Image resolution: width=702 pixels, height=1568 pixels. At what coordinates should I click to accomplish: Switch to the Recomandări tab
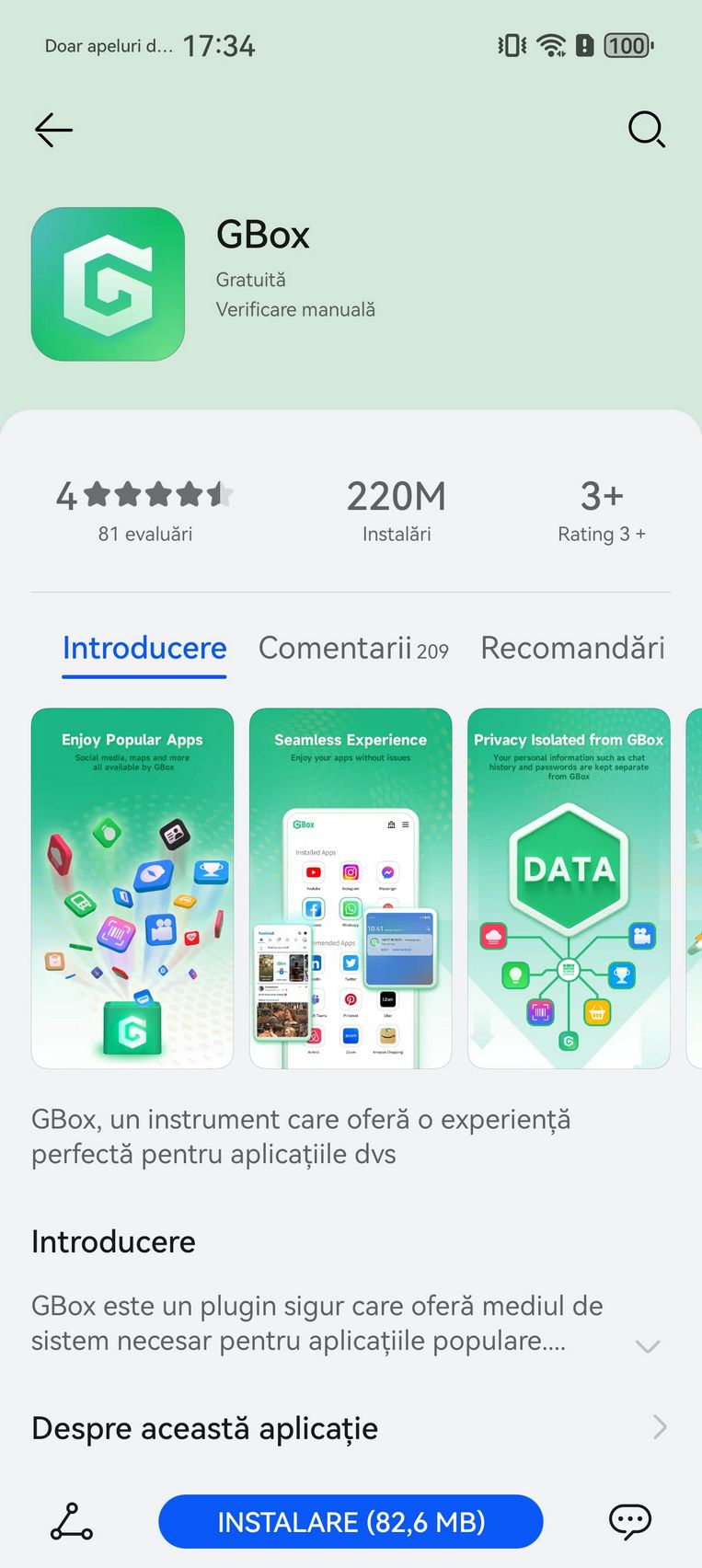(x=572, y=648)
